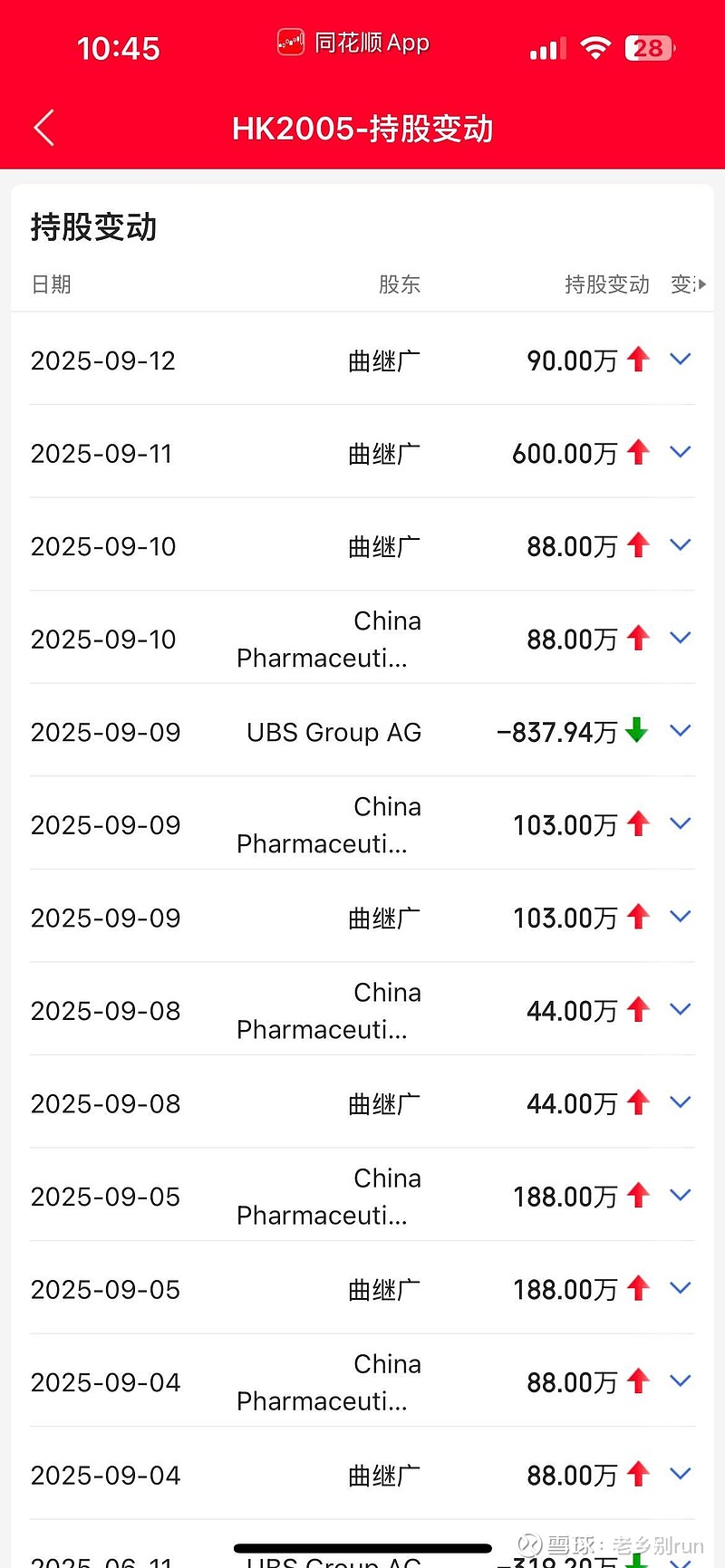Viewport: 725px width, 1568px height.
Task: Show details for 曲继广 on 2025-09-10
Action: 681,545
